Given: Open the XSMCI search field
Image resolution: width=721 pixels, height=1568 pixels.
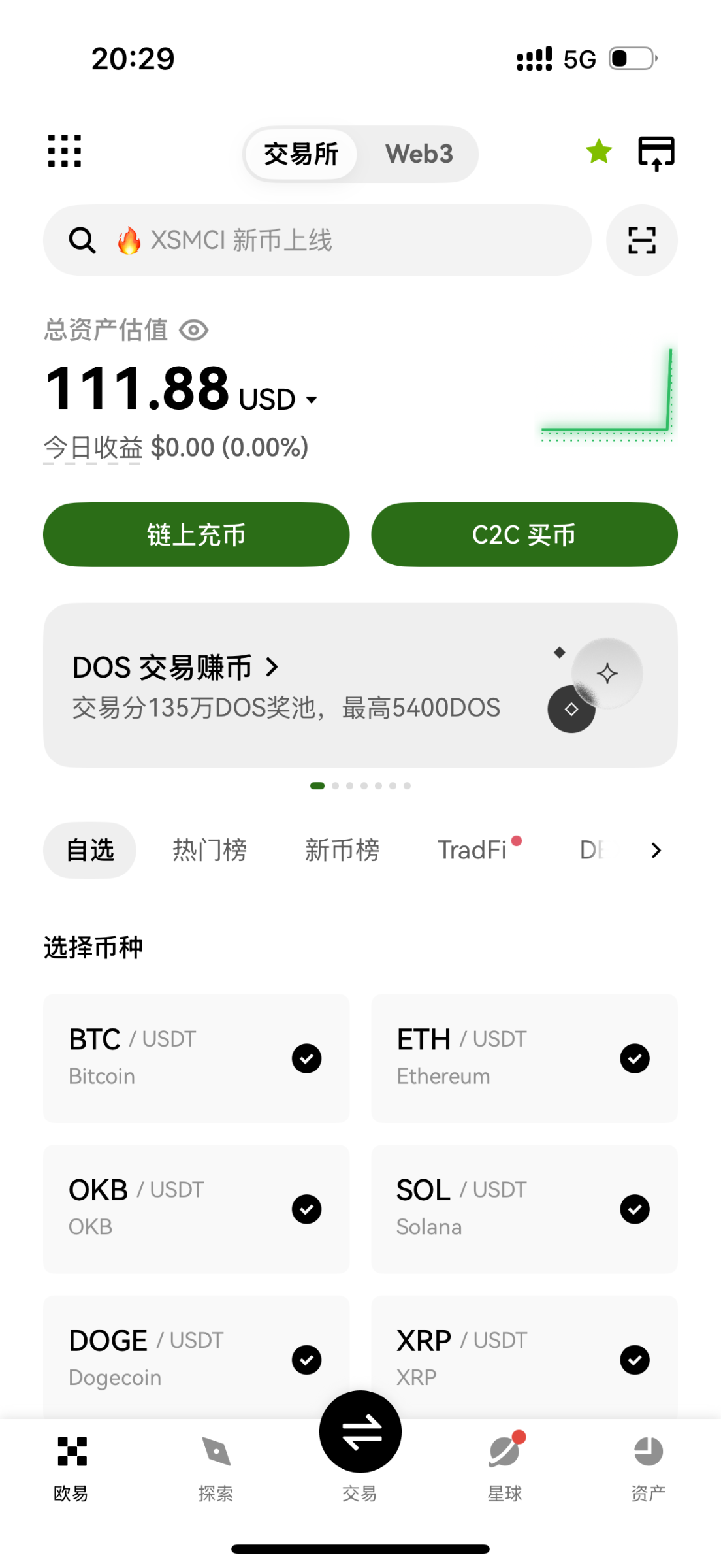Looking at the screenshot, I should [x=317, y=240].
